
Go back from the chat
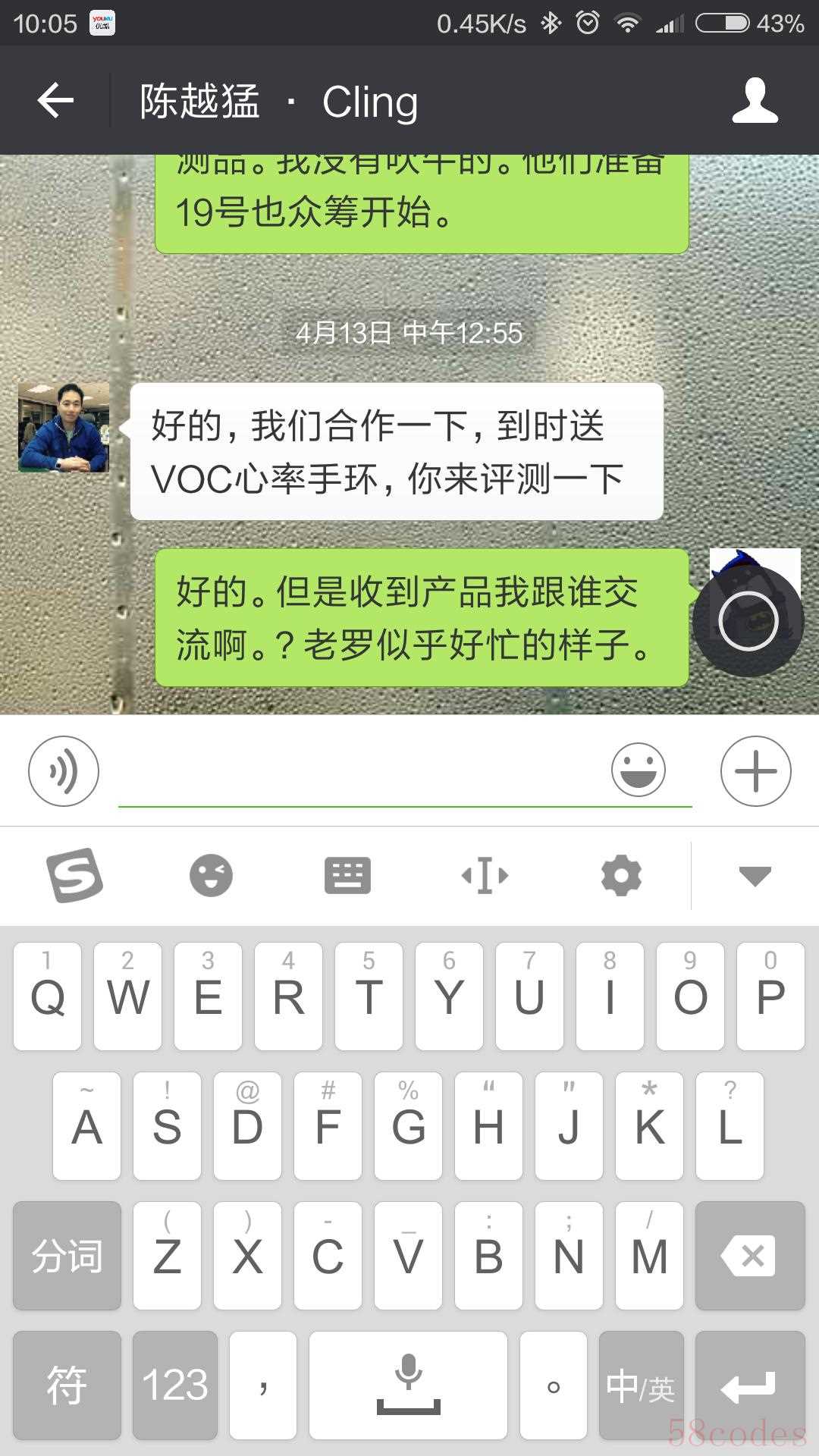(55, 101)
